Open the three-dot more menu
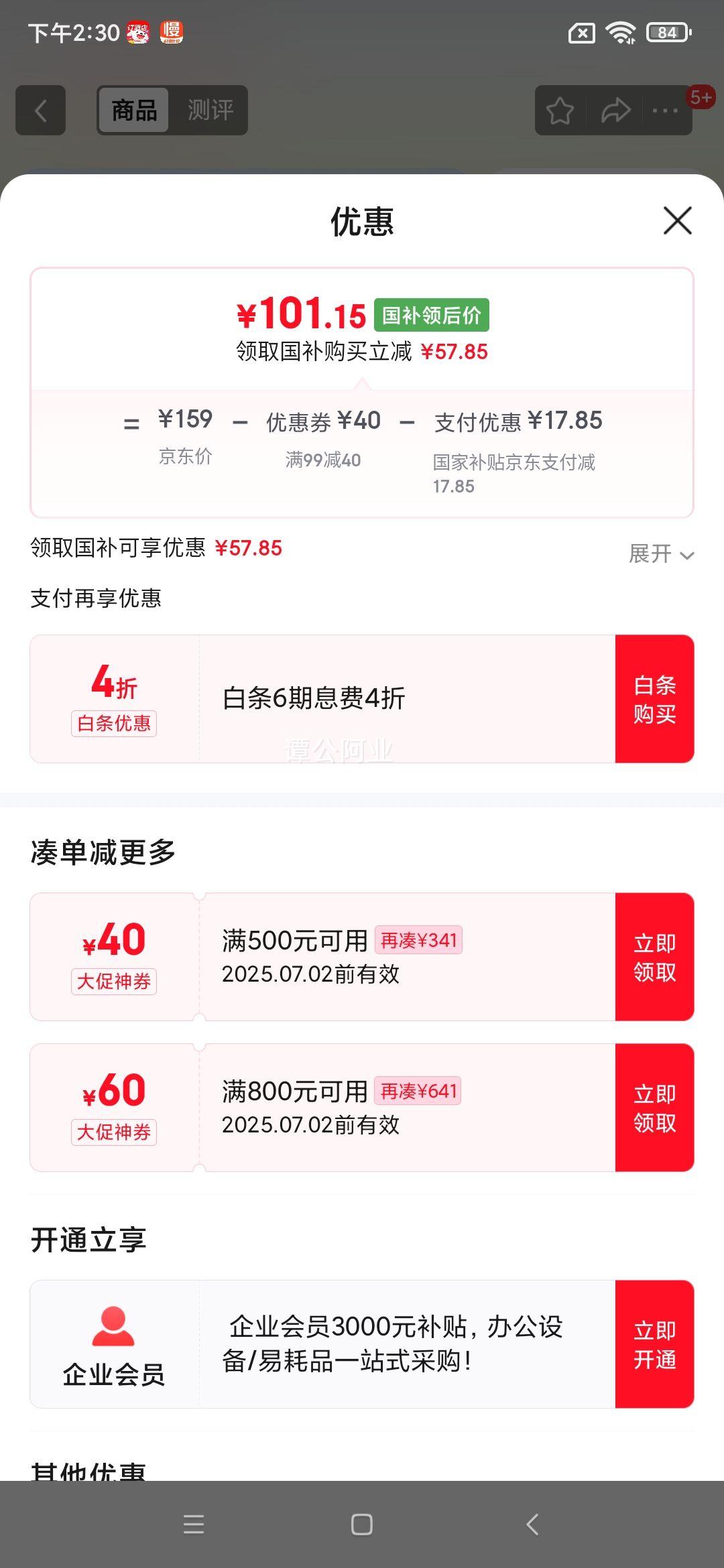 [665, 111]
